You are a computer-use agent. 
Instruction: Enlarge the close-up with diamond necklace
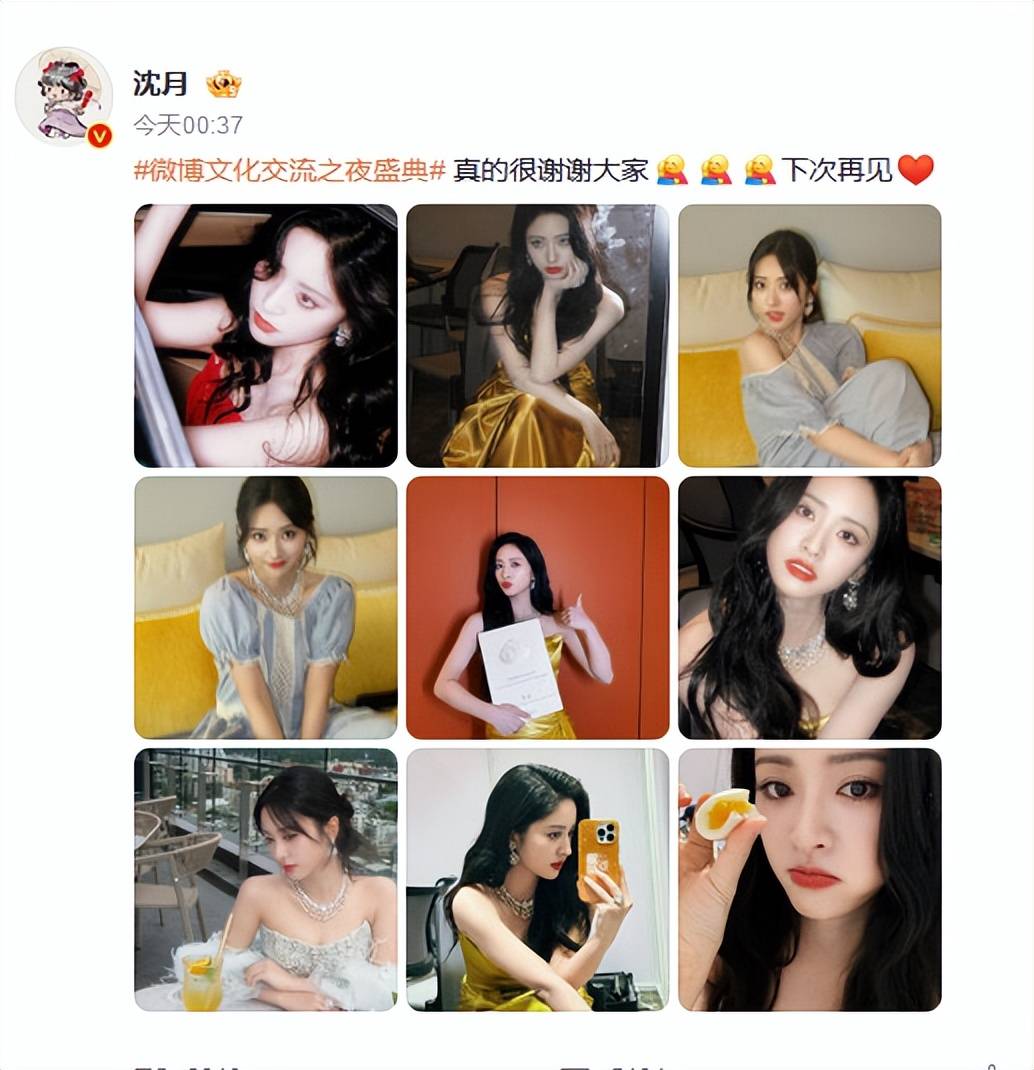click(809, 608)
